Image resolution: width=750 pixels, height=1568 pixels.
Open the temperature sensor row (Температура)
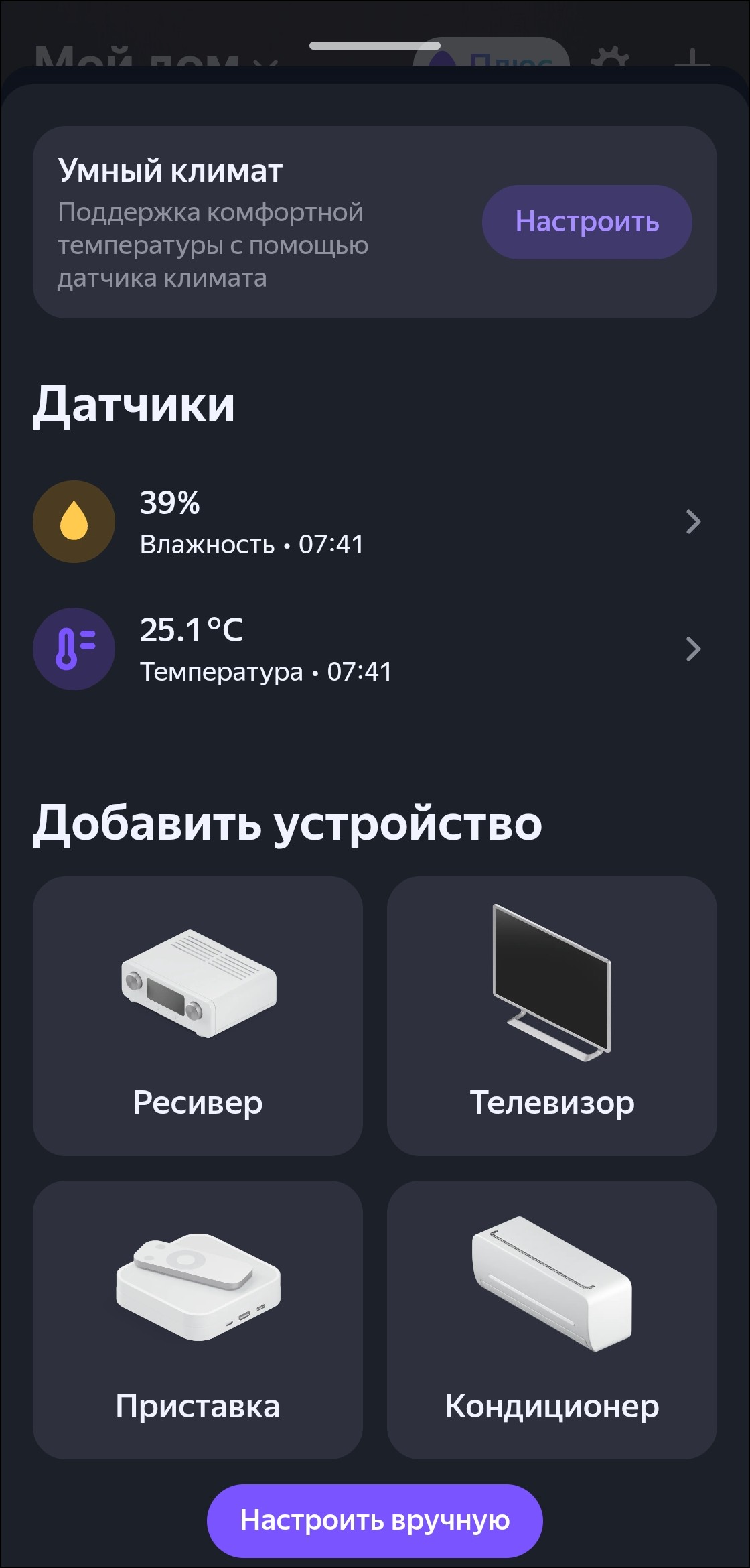[367, 649]
